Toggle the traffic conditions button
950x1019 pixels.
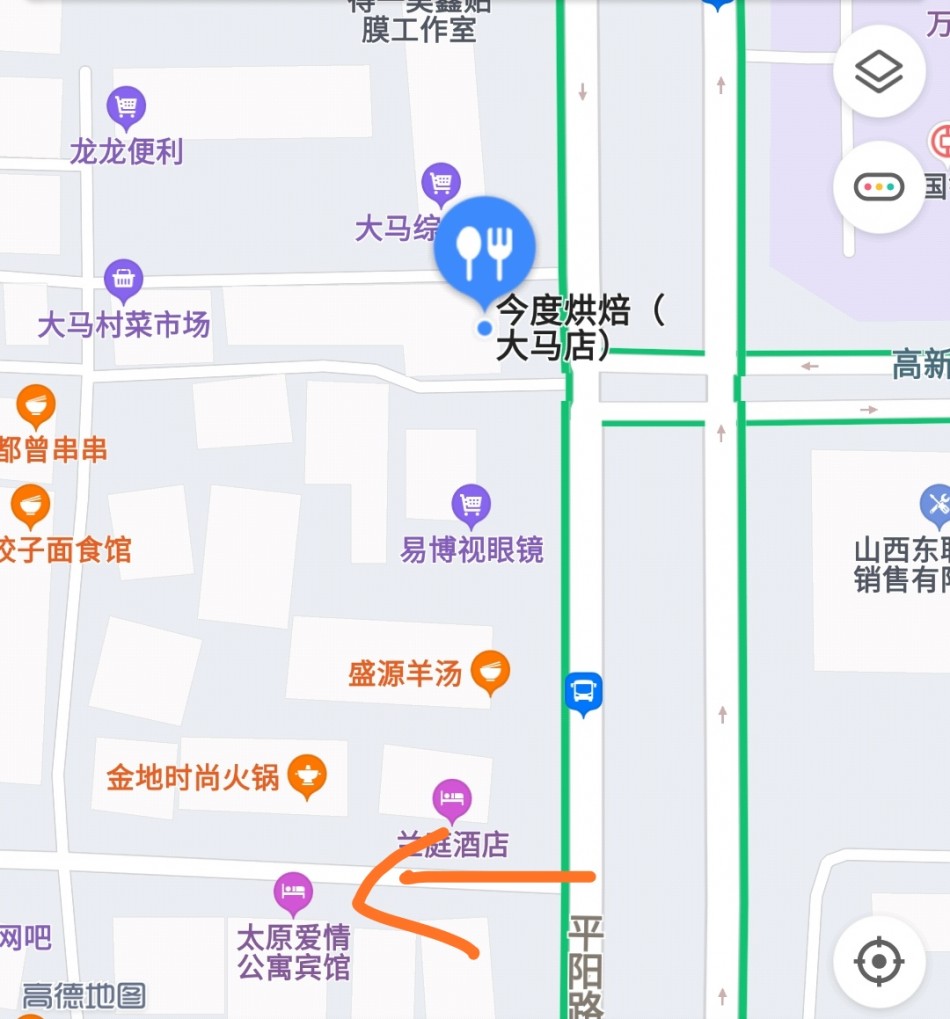tap(878, 187)
